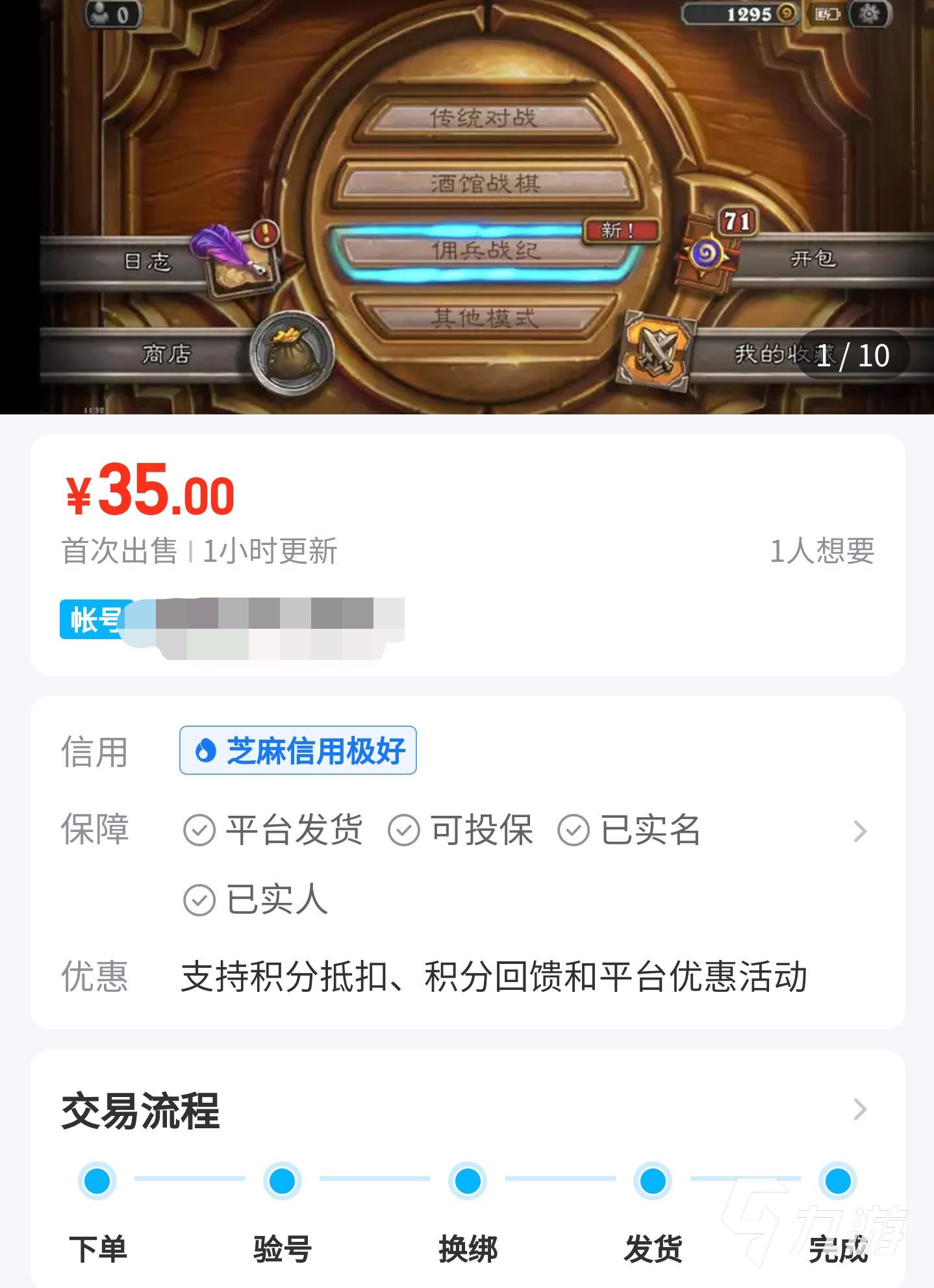Expand the 保障 guarantee details row
The width and height of the screenshot is (934, 1288).
(860, 831)
